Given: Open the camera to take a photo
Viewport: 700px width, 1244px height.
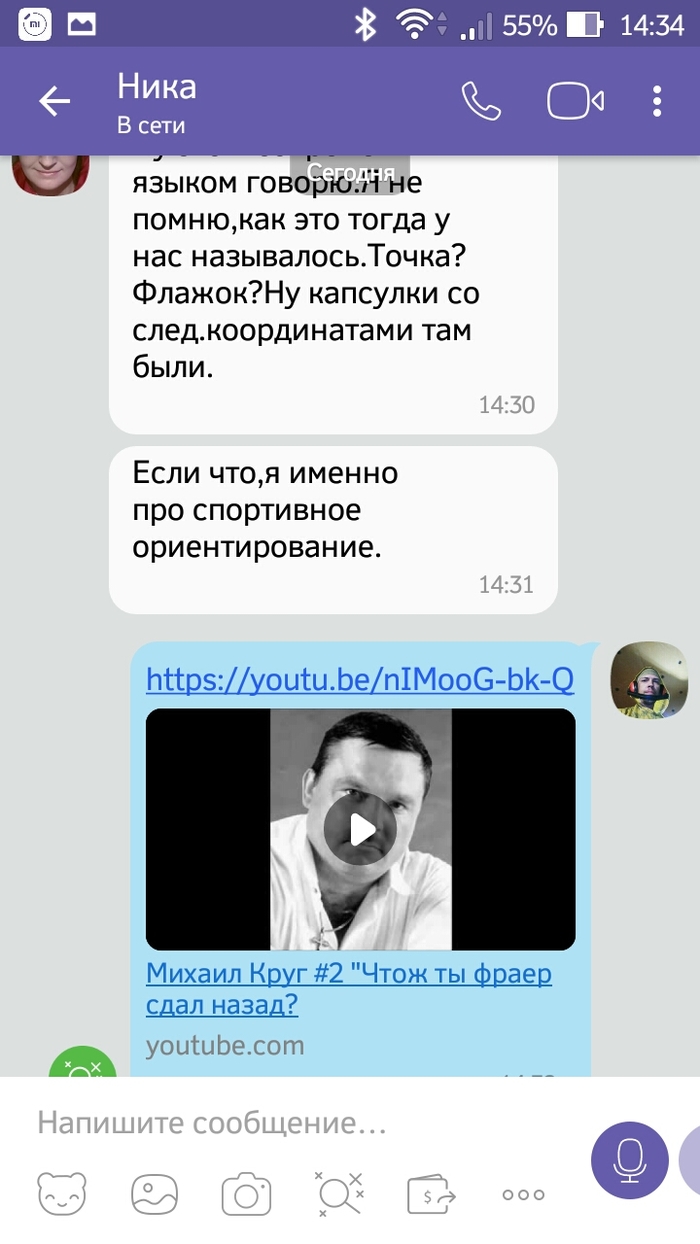Looking at the screenshot, I should (x=246, y=1194).
